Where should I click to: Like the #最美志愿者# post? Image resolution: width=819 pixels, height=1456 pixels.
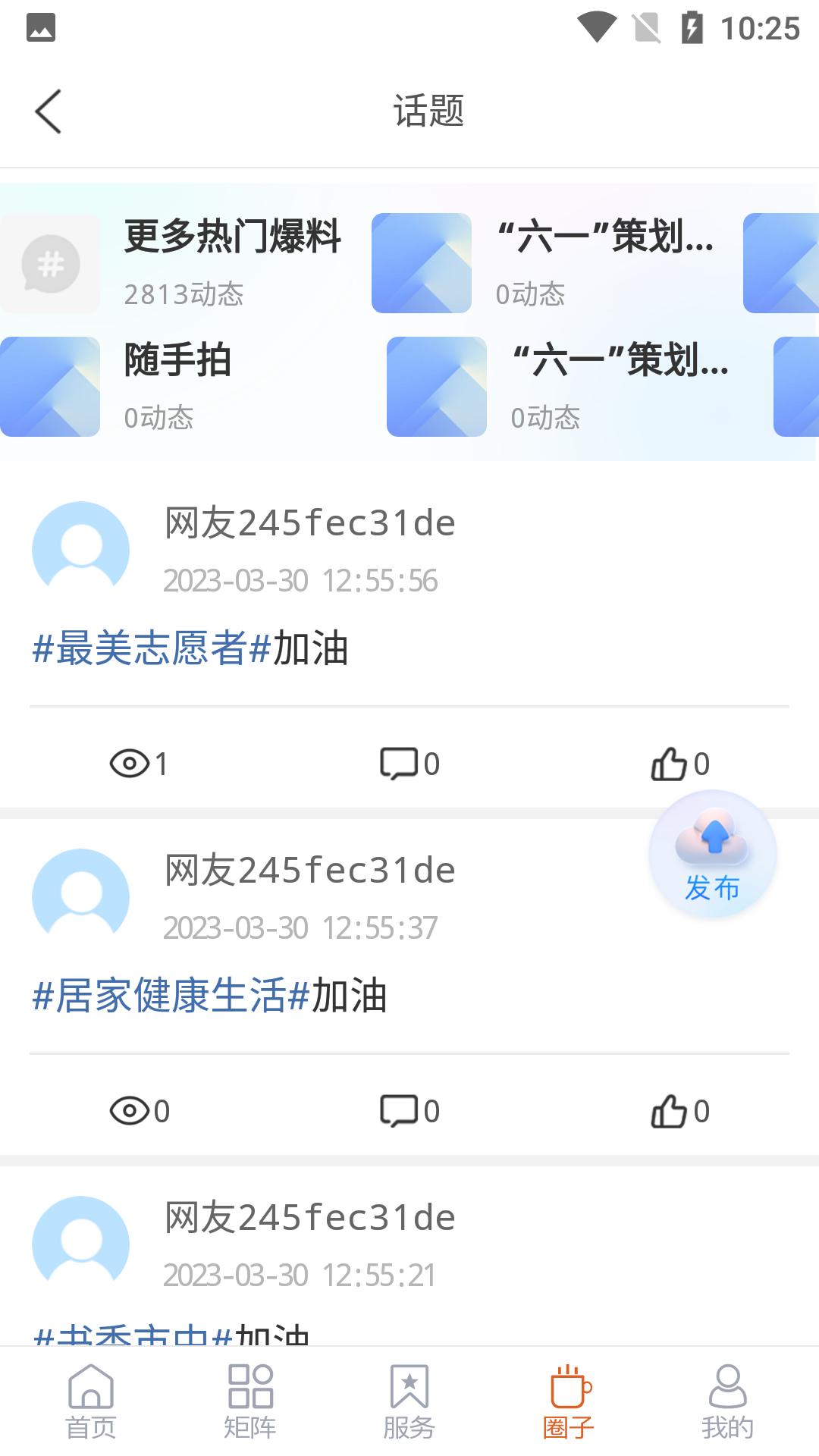679,764
